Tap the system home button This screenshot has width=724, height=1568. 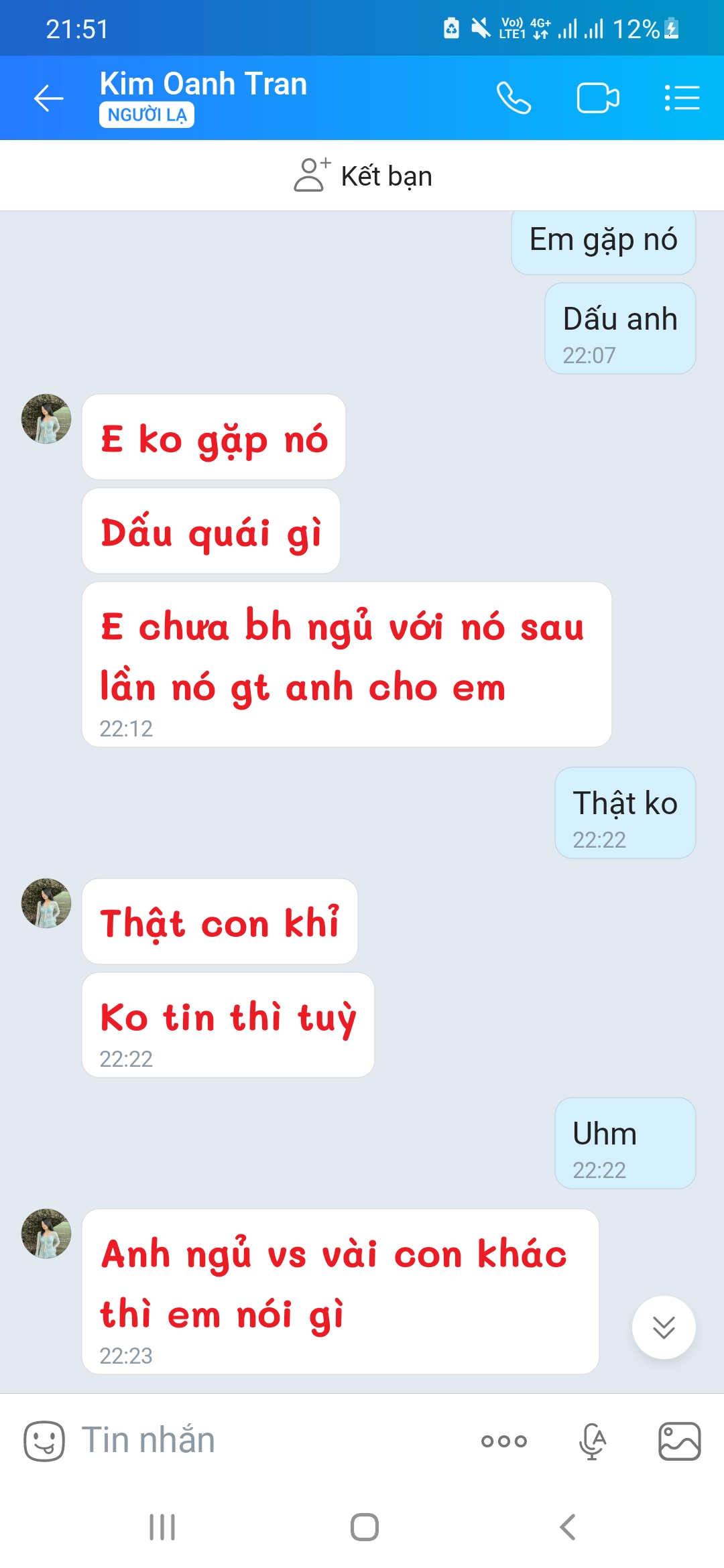click(364, 1527)
